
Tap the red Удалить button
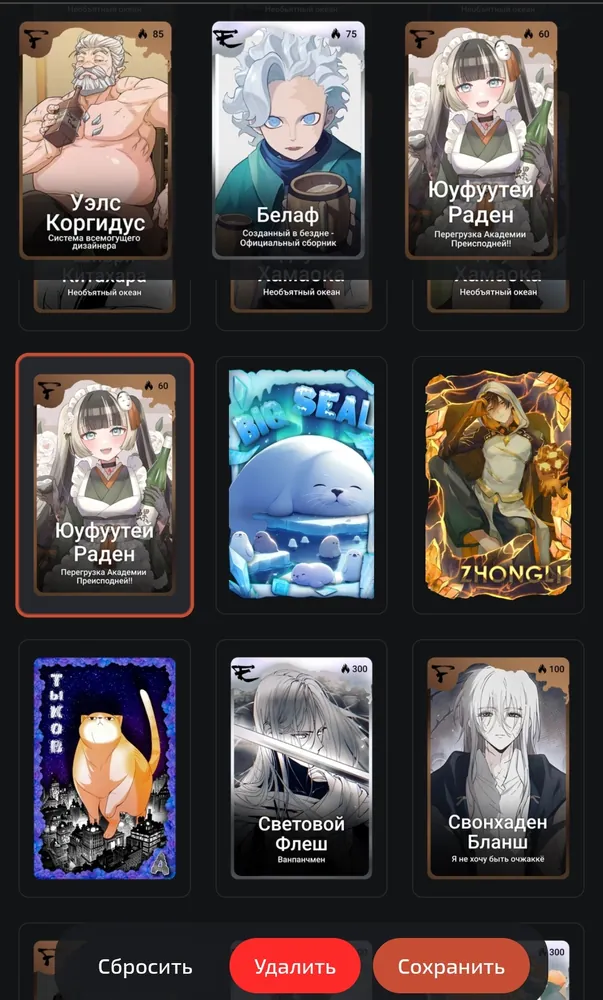click(x=295, y=966)
